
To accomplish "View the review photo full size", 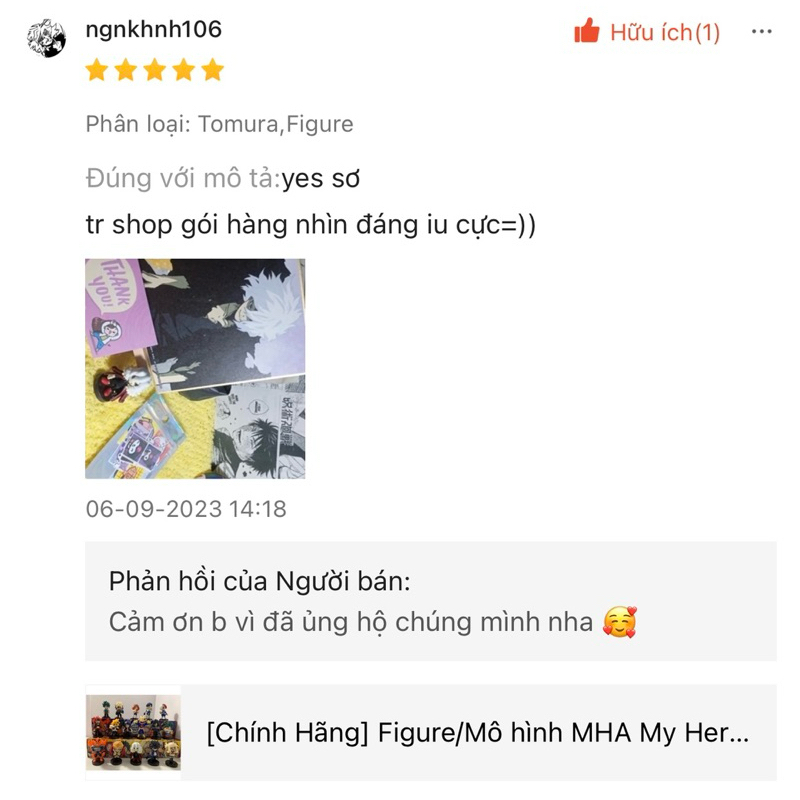I will point(195,368).
